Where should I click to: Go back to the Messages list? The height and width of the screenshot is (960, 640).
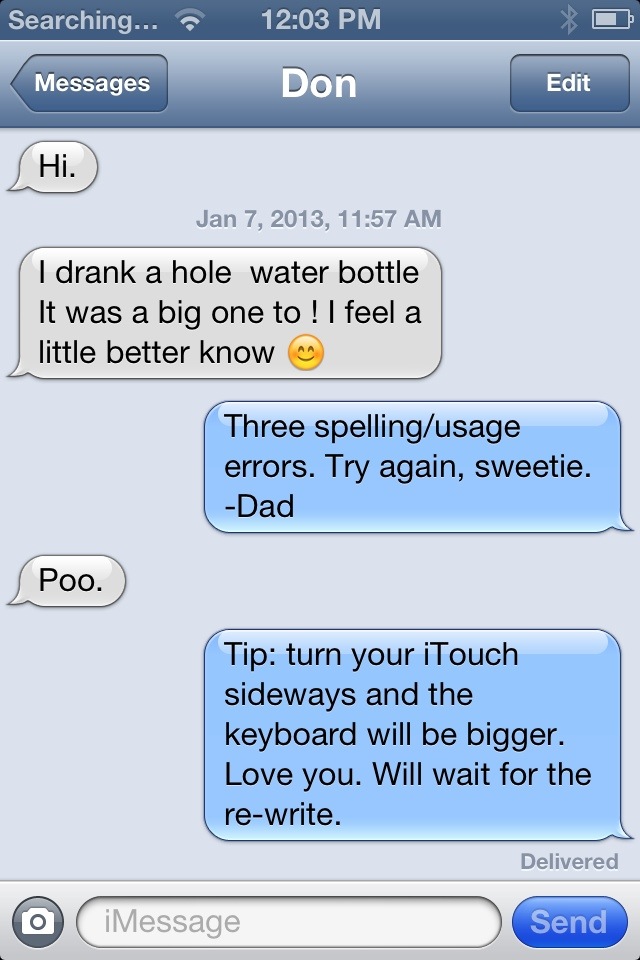point(89,84)
